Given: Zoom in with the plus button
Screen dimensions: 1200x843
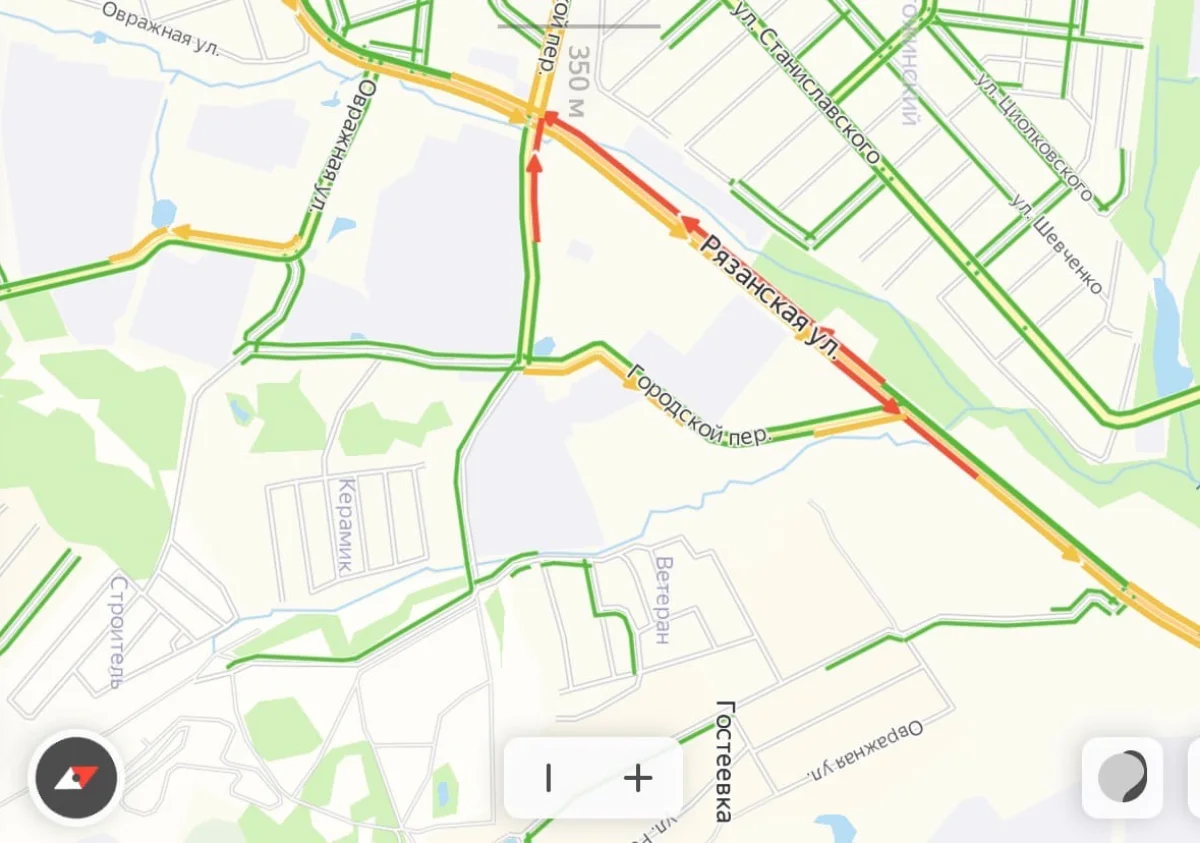Looking at the screenshot, I should [638, 778].
